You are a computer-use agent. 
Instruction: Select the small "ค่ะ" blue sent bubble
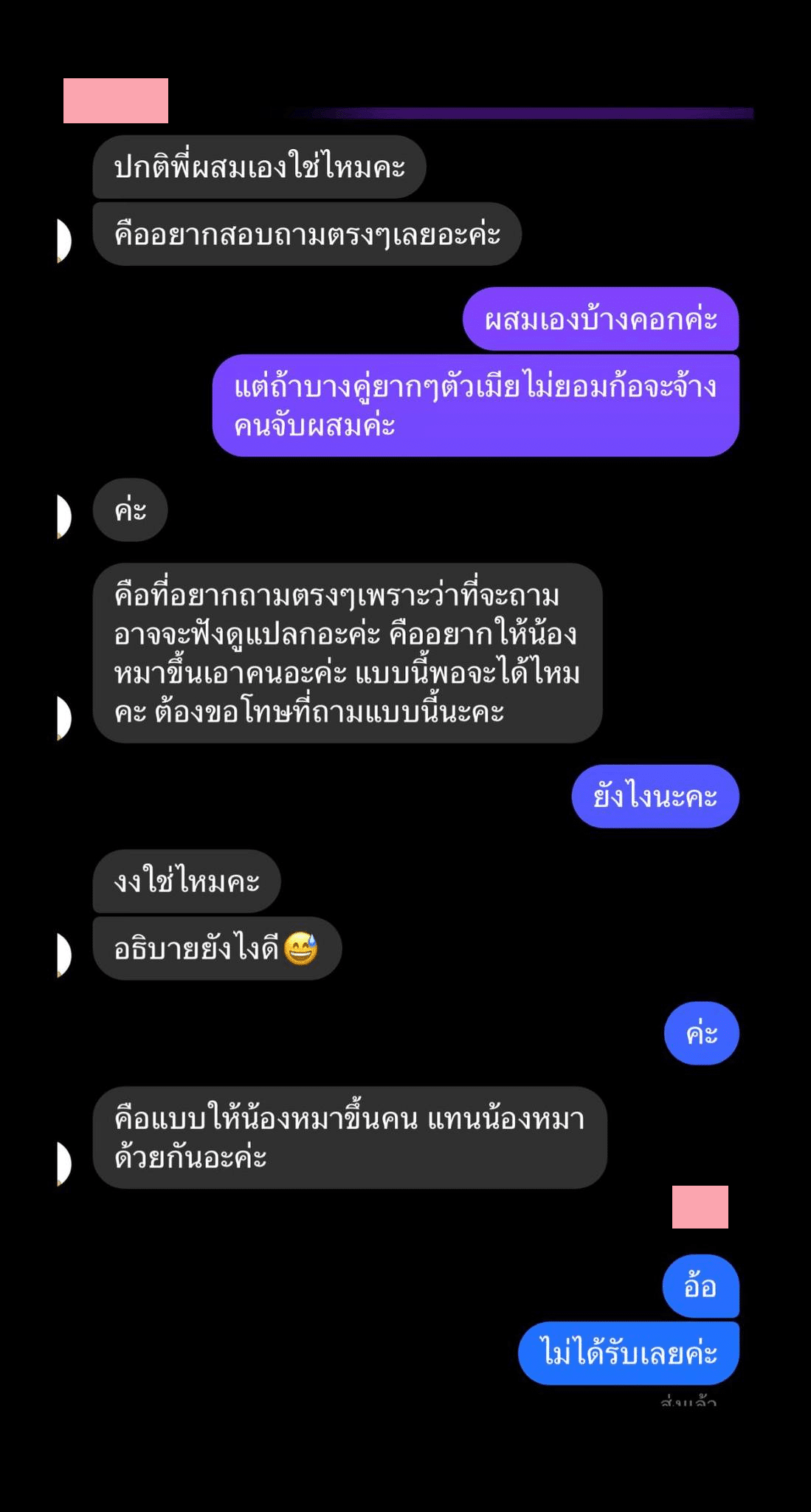tap(701, 1034)
